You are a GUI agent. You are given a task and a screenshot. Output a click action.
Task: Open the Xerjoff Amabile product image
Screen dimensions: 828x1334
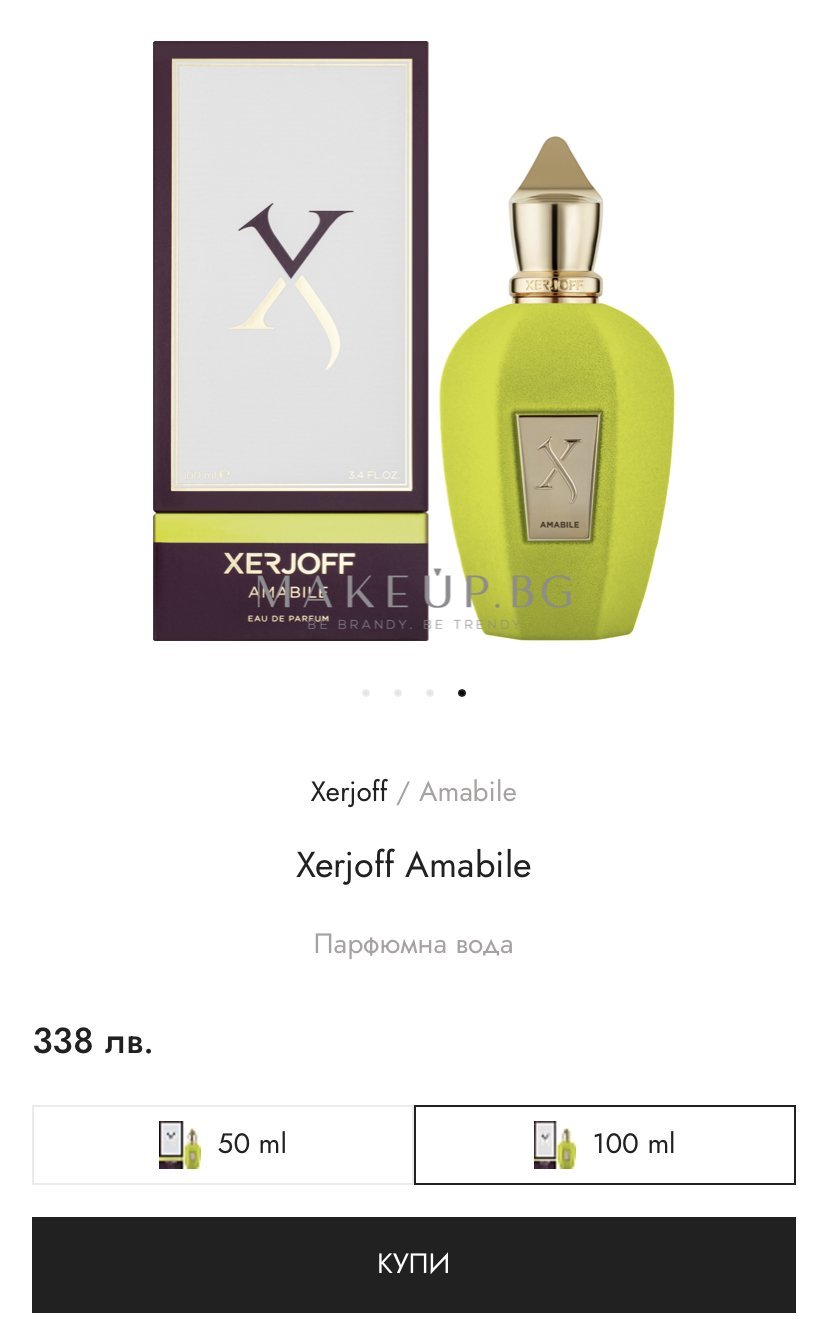click(x=414, y=340)
